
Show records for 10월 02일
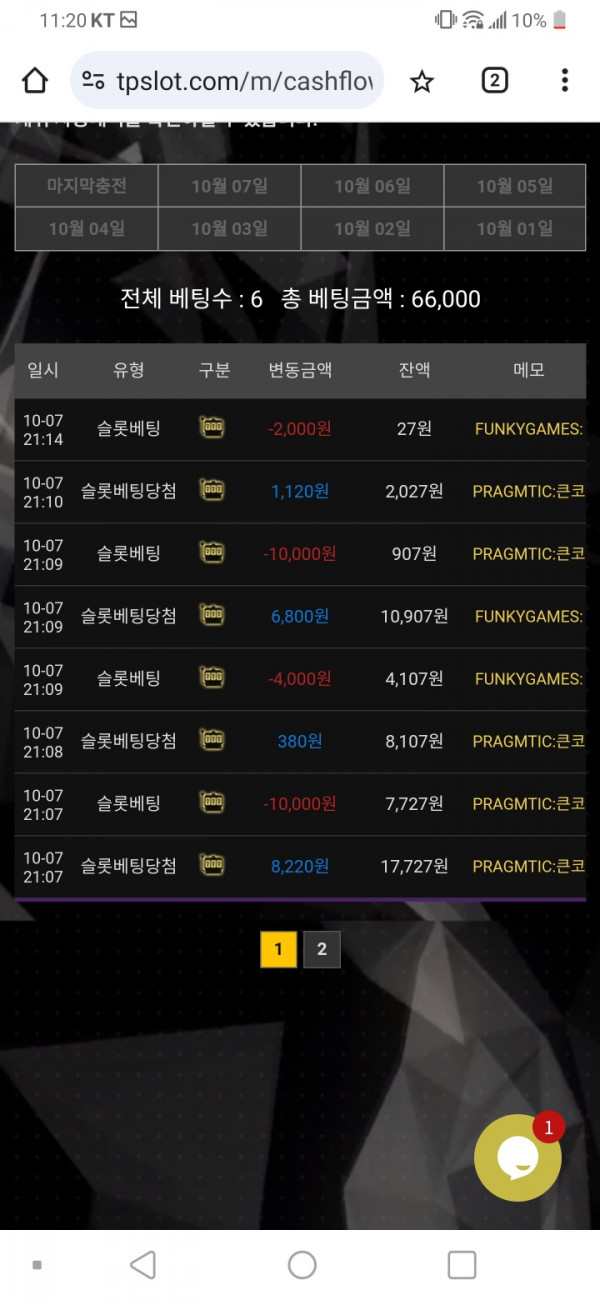pyautogui.click(x=372, y=229)
